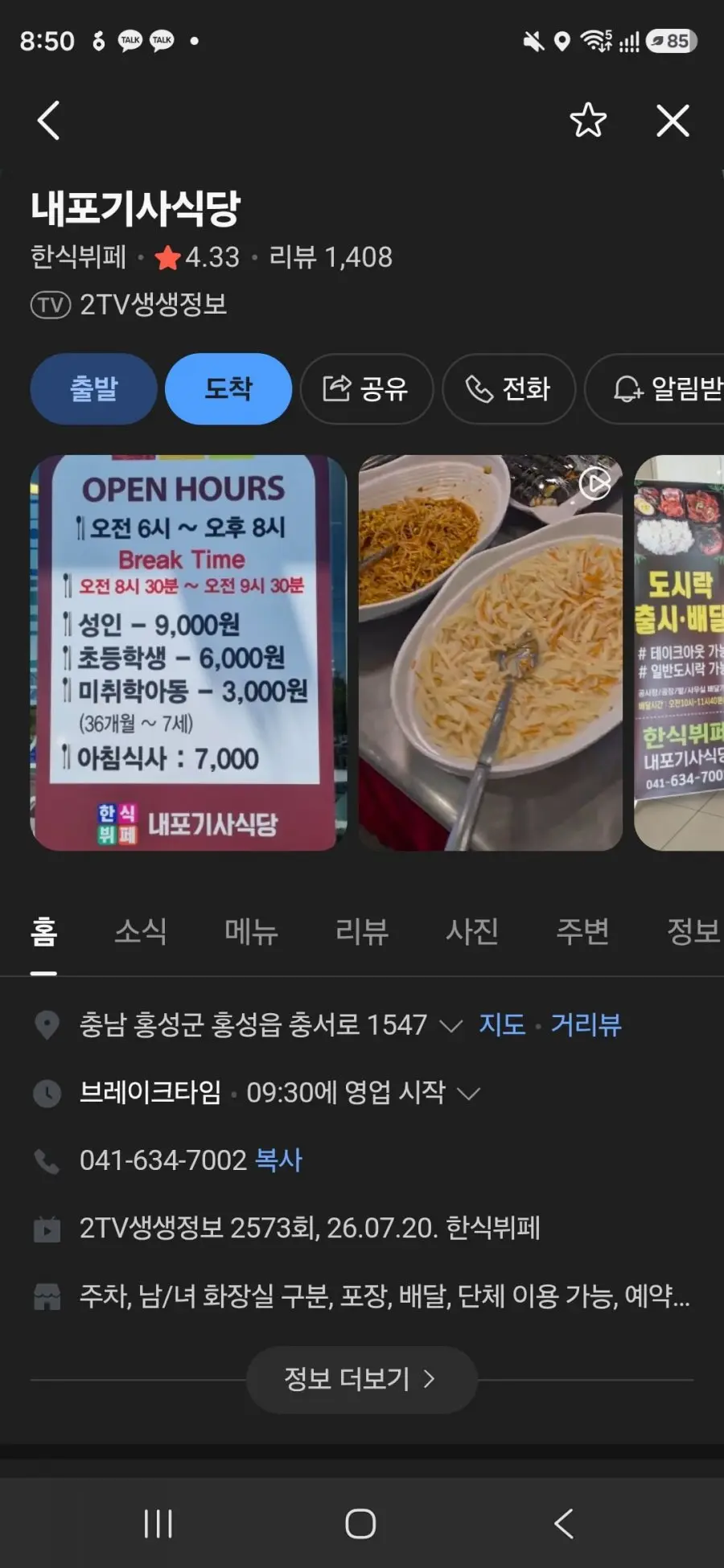Open 거리뷰 street view link

[586, 1024]
